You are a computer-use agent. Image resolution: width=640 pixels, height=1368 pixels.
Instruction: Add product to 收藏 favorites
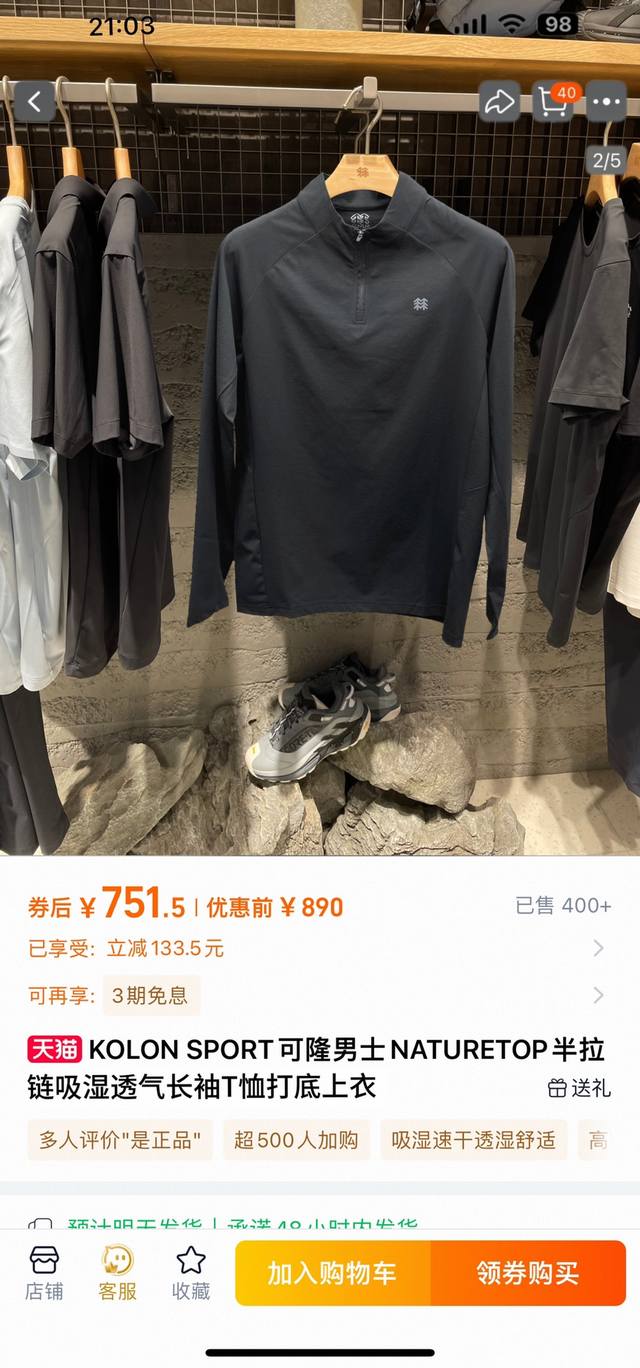(x=190, y=1273)
